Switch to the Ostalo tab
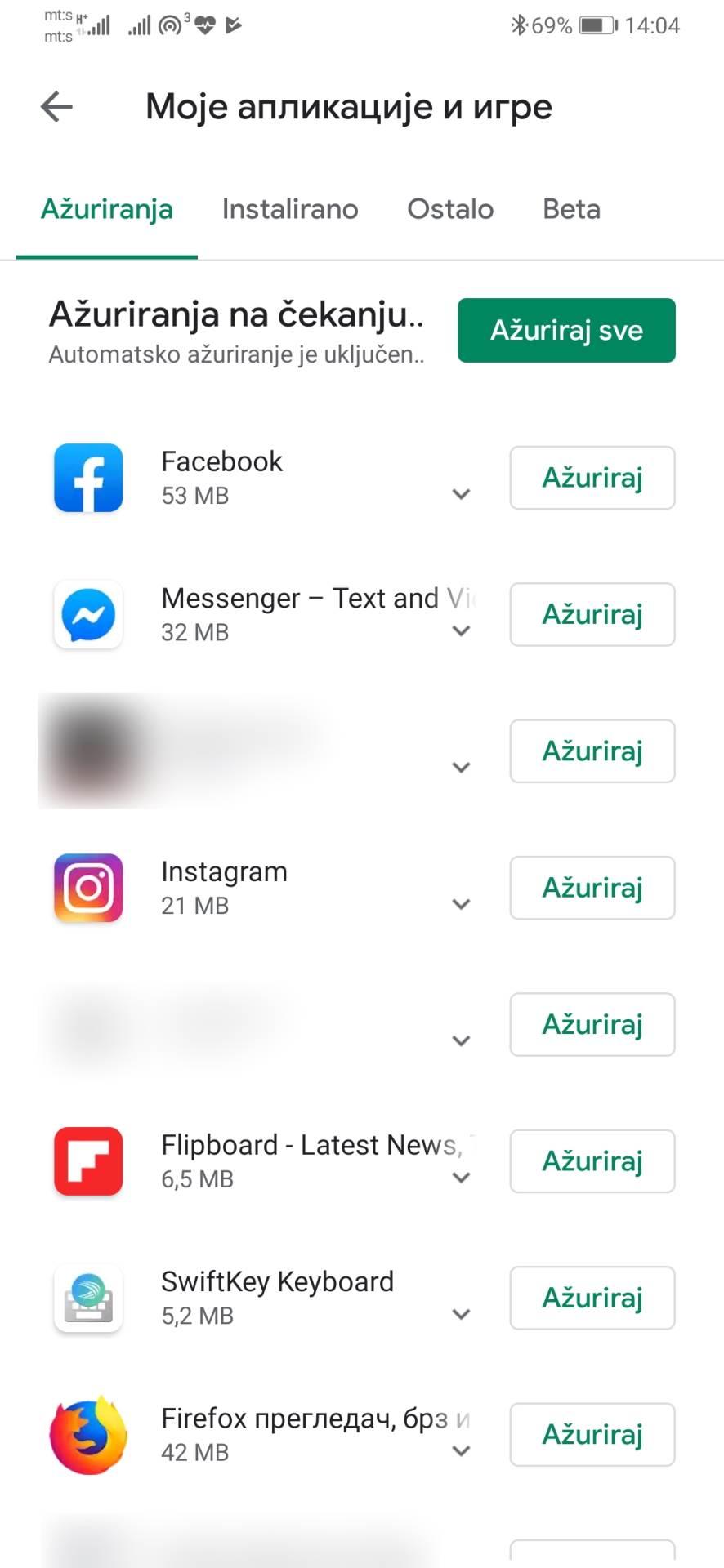724x1568 pixels. click(x=450, y=209)
